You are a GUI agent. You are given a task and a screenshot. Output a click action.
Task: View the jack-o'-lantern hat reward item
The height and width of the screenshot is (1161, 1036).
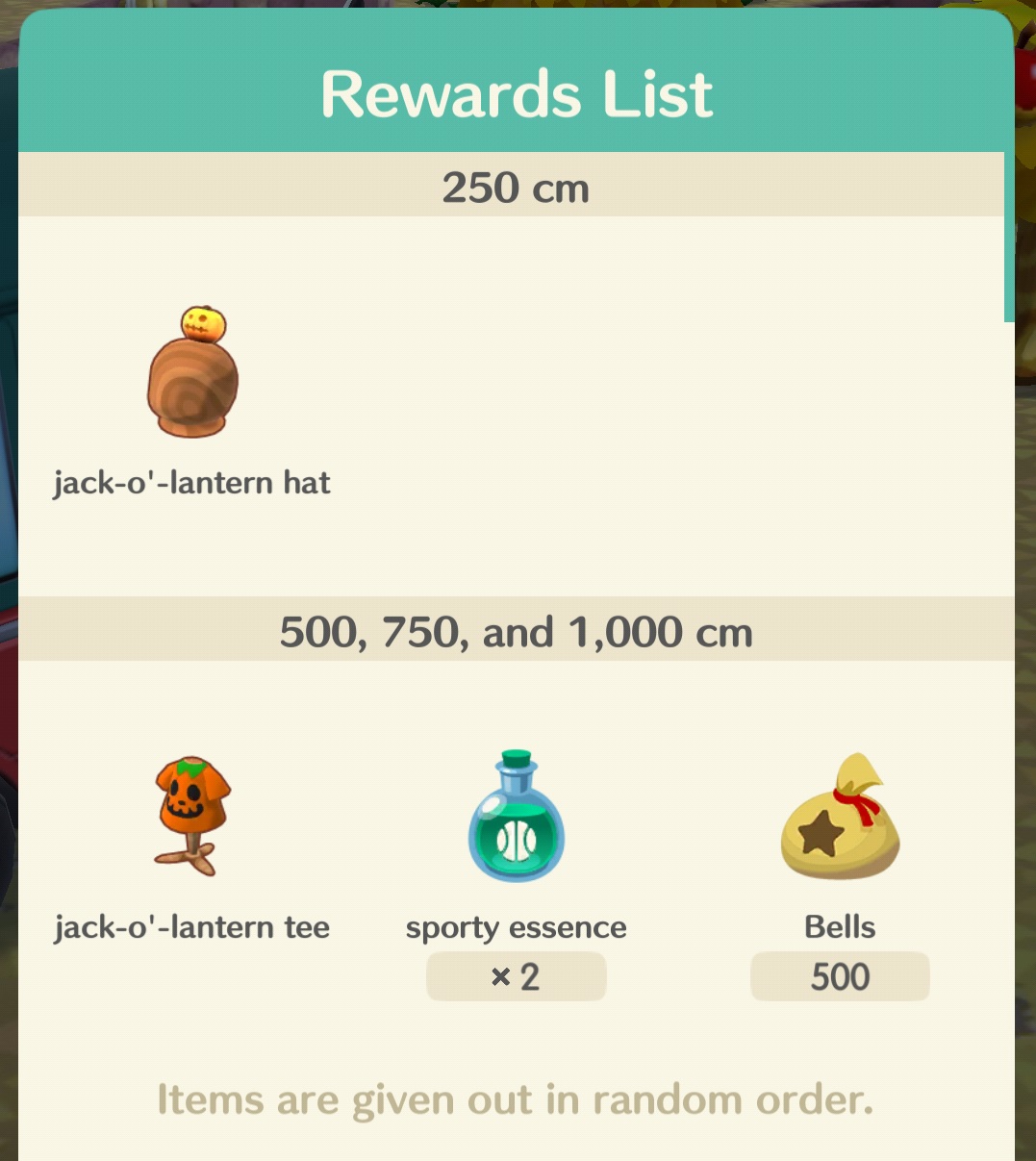pyautogui.click(x=192, y=373)
